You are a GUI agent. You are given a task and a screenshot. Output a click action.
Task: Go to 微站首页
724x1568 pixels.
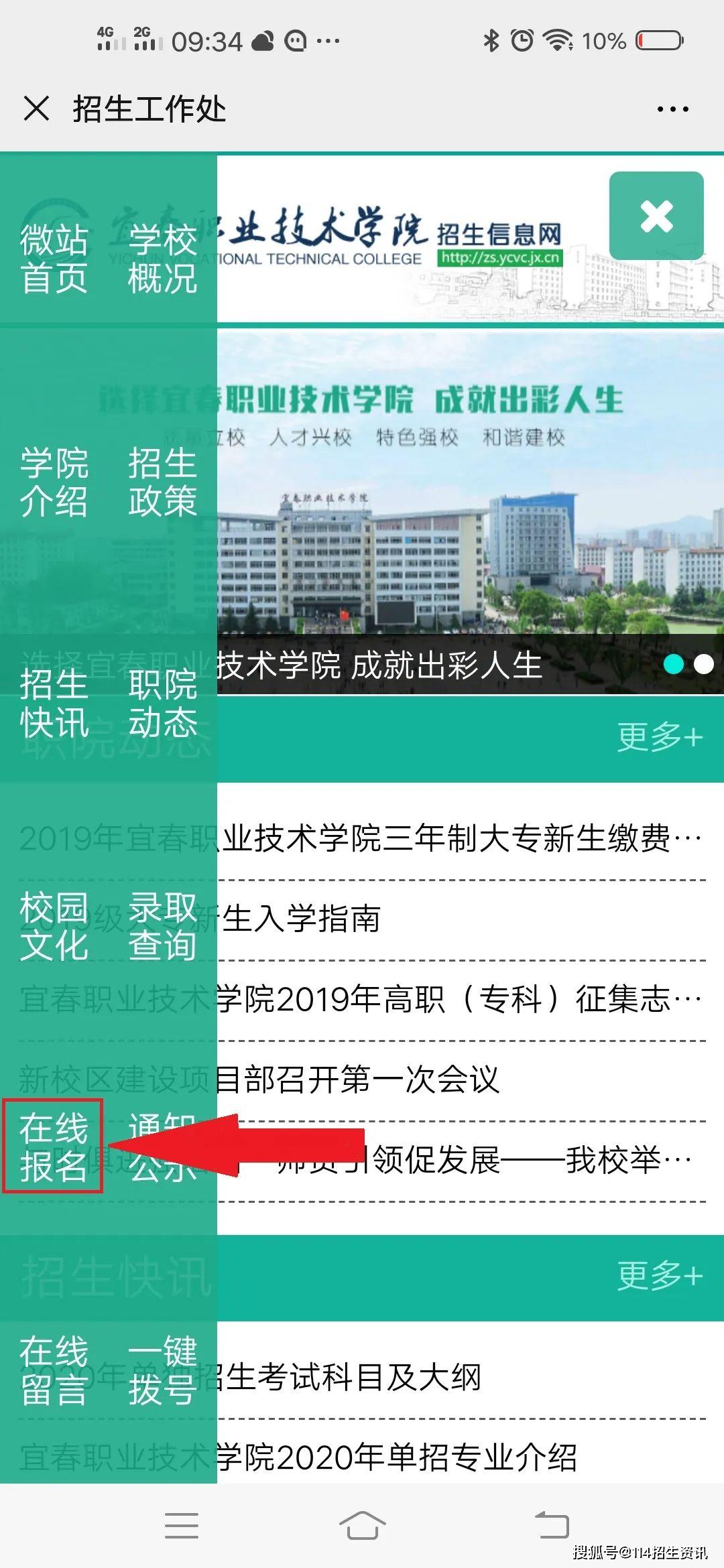coord(54,259)
